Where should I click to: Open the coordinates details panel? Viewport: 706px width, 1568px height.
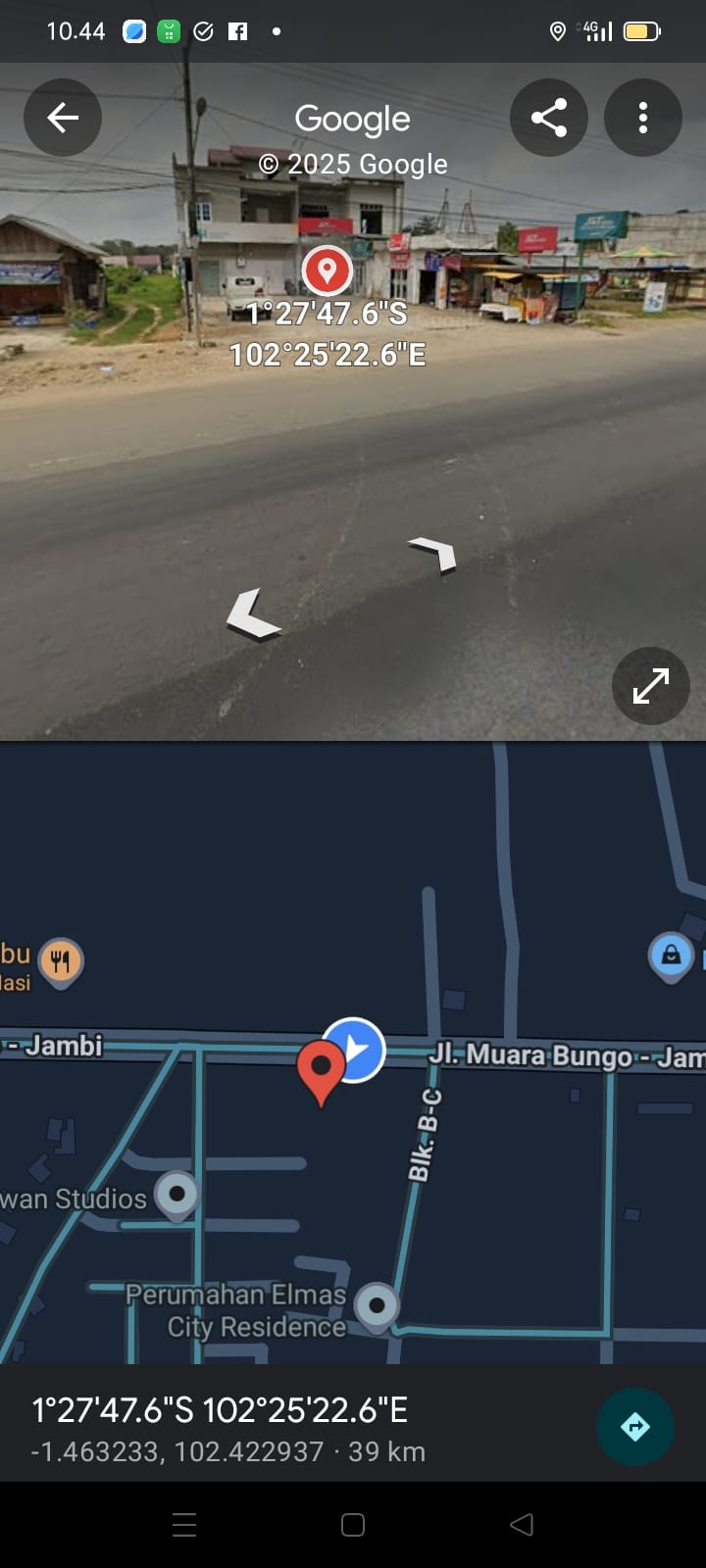pyautogui.click(x=294, y=1427)
